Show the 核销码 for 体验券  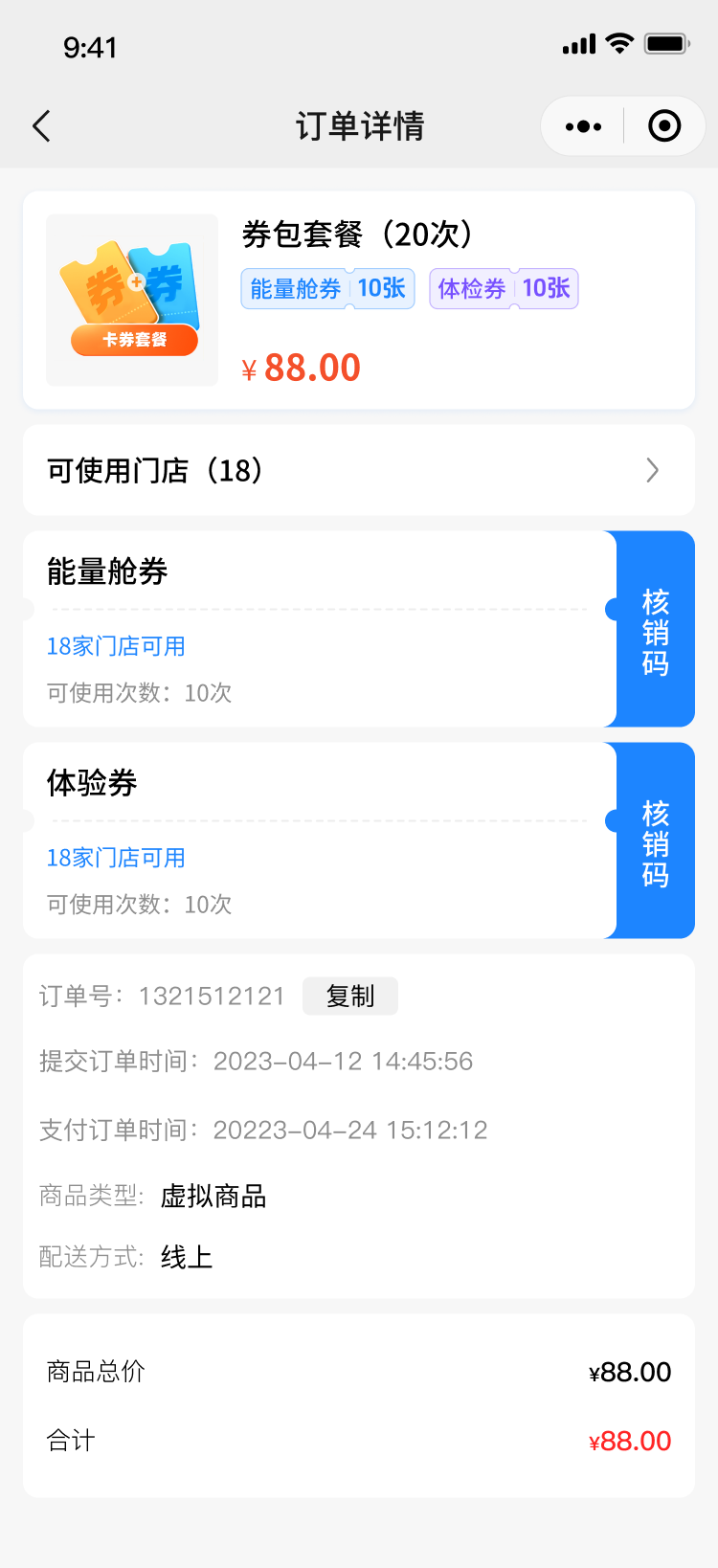coord(655,841)
